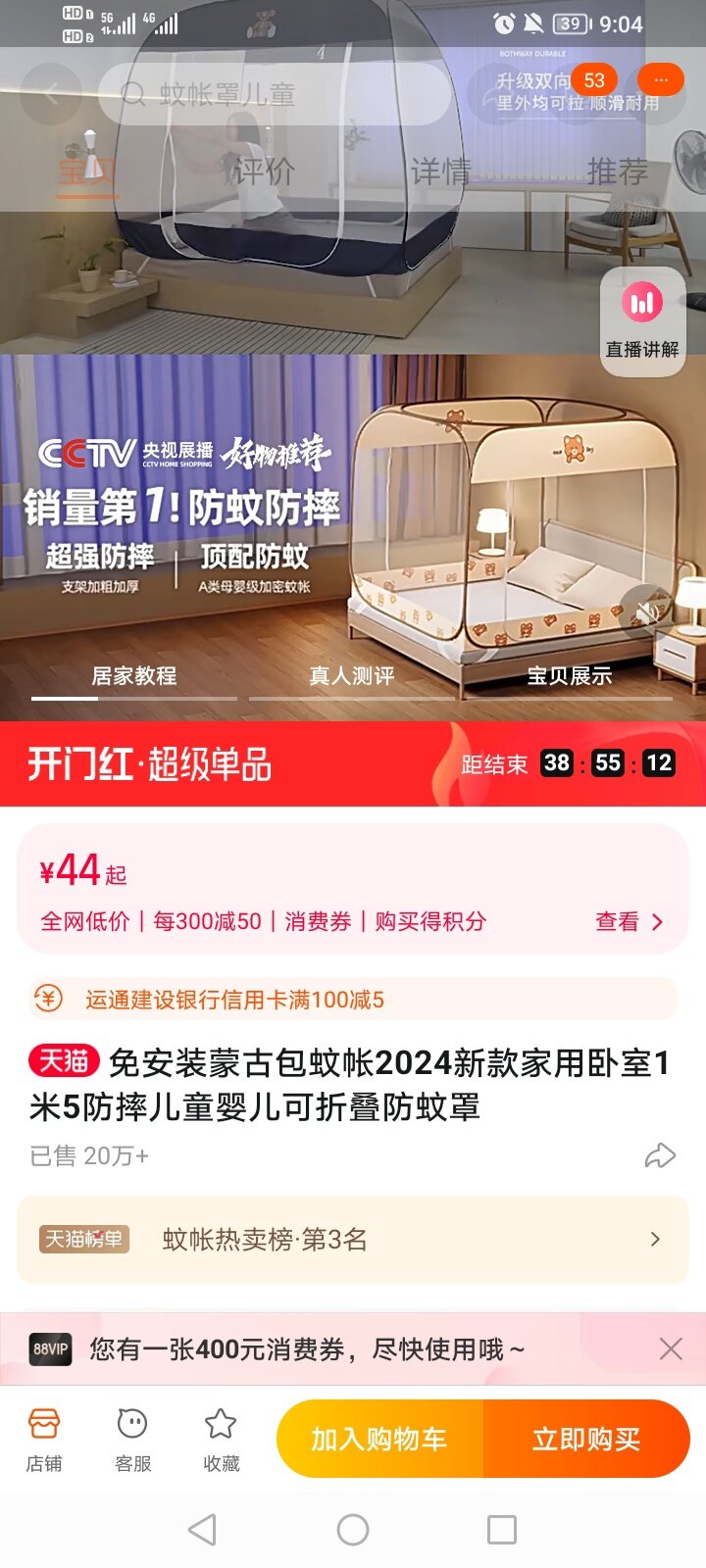Switch to the 推荐 tab
This screenshot has width=706, height=1568.
point(617,171)
